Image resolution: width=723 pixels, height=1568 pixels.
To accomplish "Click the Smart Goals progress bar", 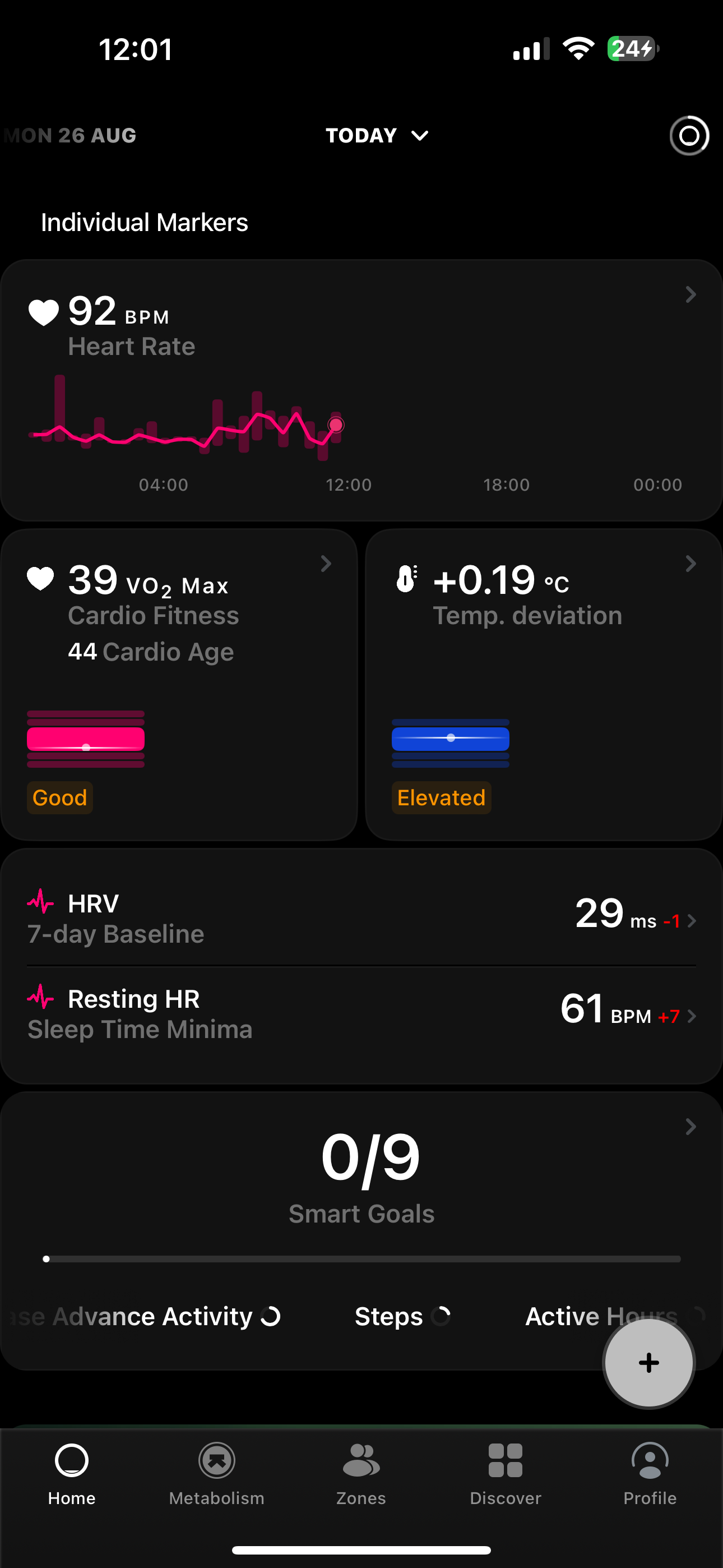I will click(361, 1258).
